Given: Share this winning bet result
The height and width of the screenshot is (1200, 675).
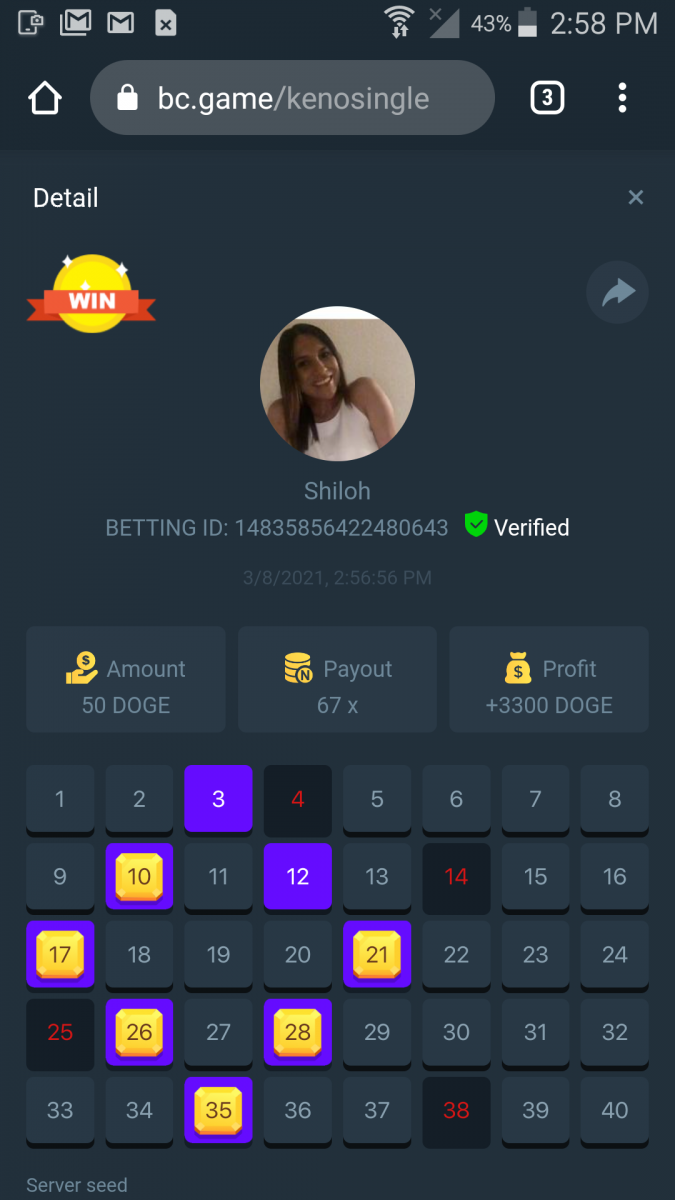Looking at the screenshot, I should 617,293.
